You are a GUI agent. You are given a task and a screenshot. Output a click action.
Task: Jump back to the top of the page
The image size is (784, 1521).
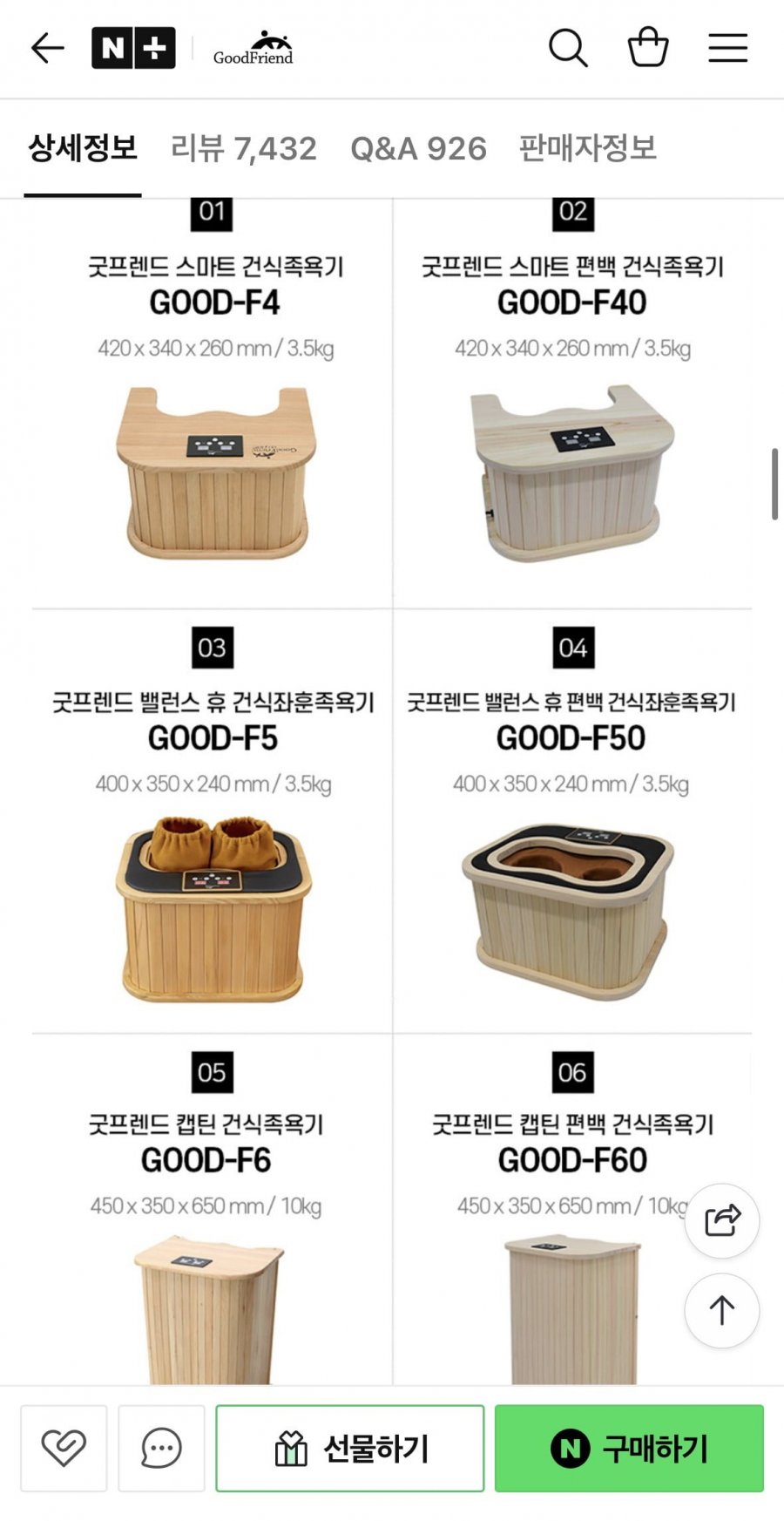pyautogui.click(x=722, y=1311)
